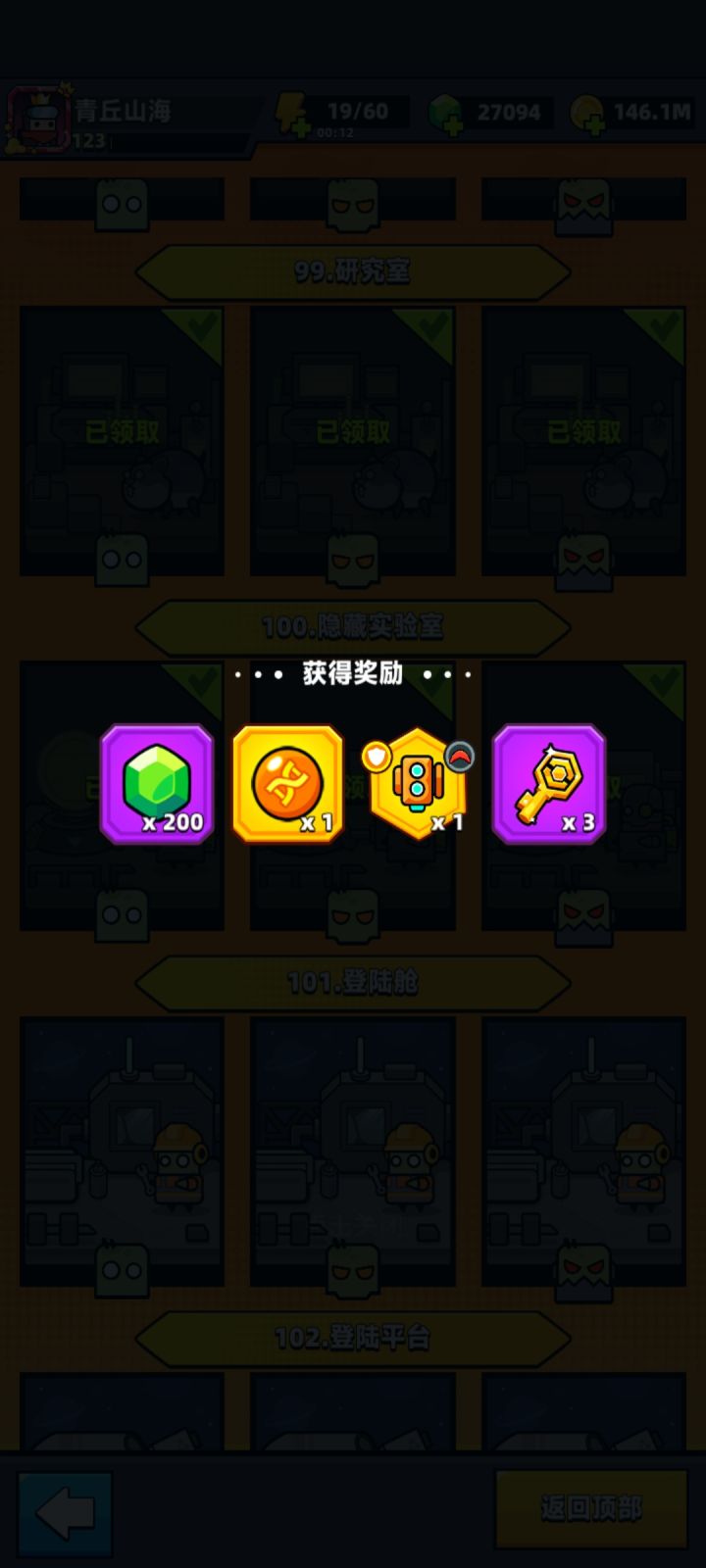Tap the first claimed 已领取 reward card
The image size is (706, 1568).
[122, 431]
